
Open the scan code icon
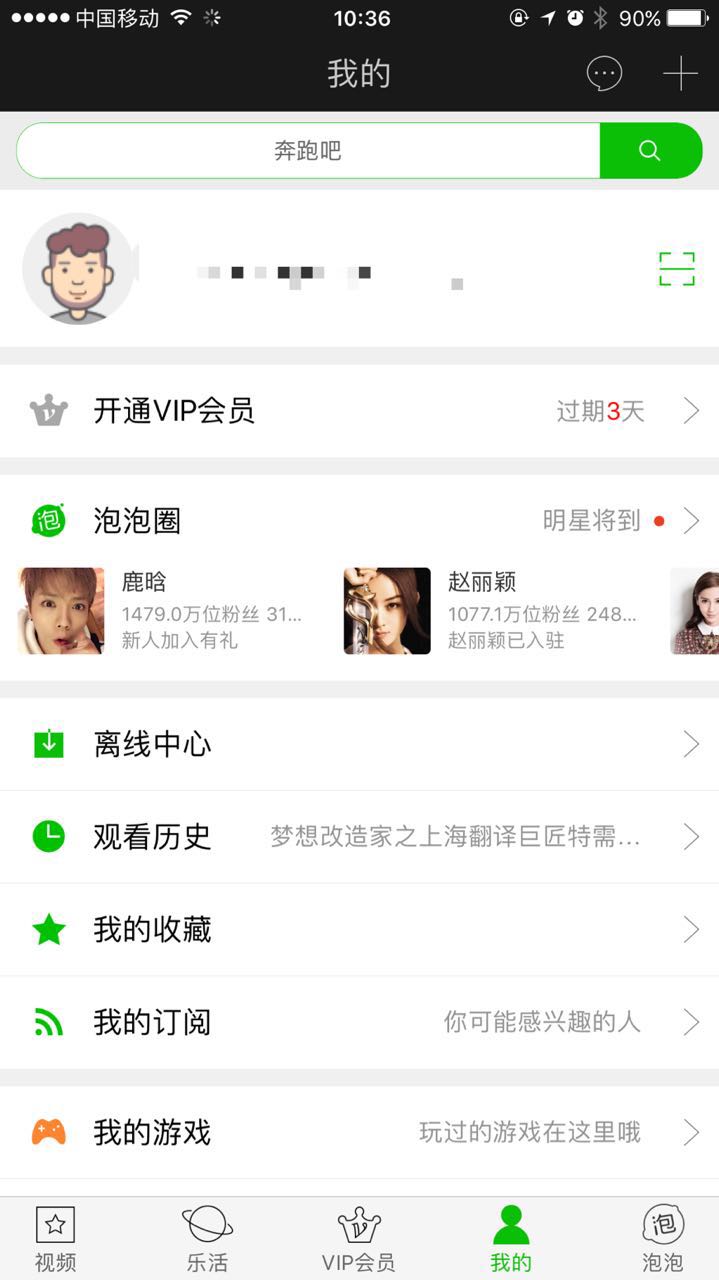[677, 268]
